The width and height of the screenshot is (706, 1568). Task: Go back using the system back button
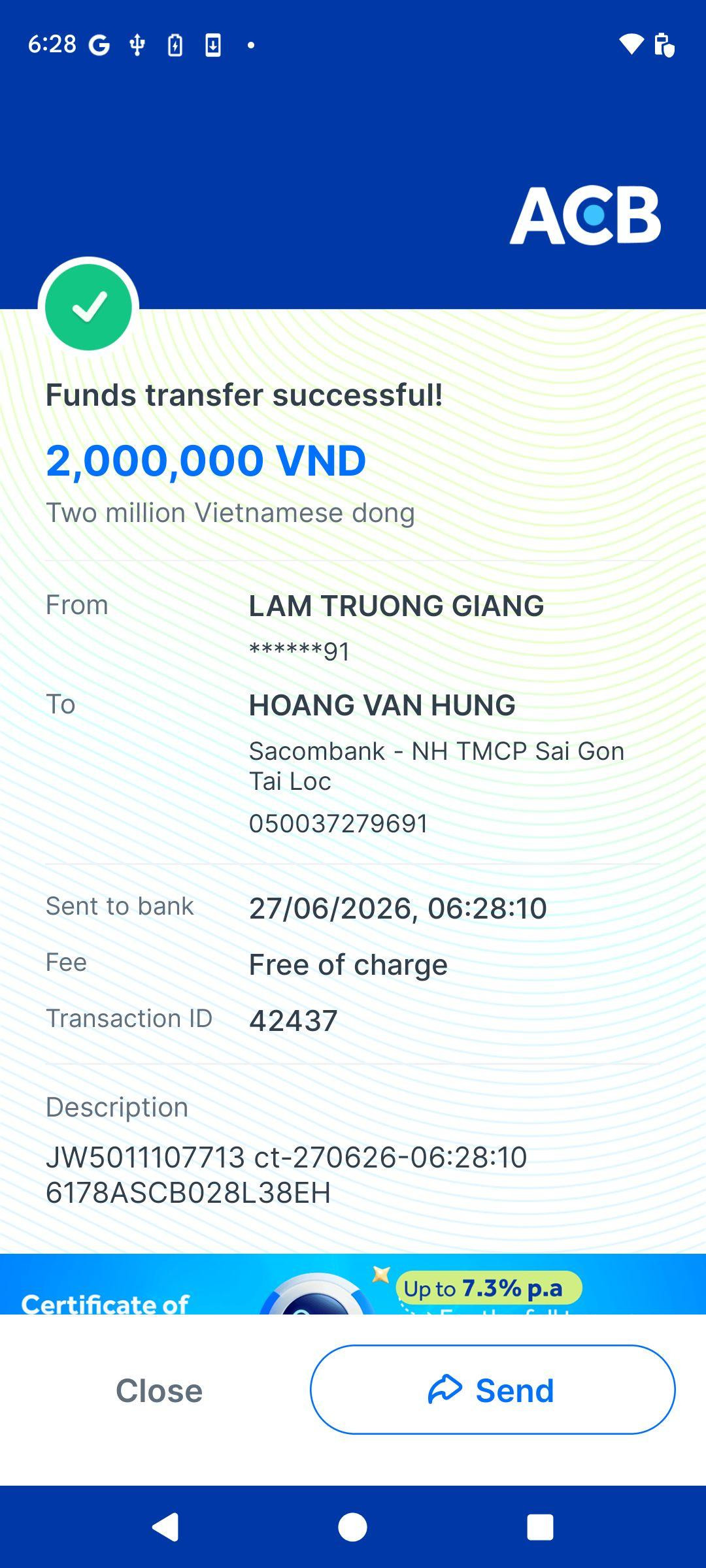click(x=165, y=1527)
